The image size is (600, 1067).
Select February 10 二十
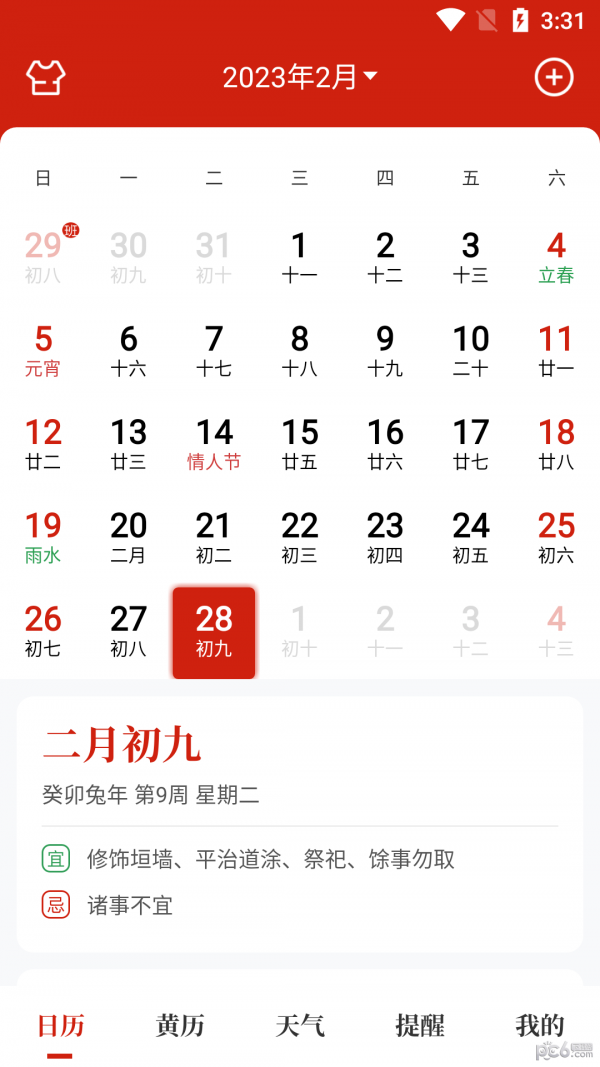click(x=471, y=350)
